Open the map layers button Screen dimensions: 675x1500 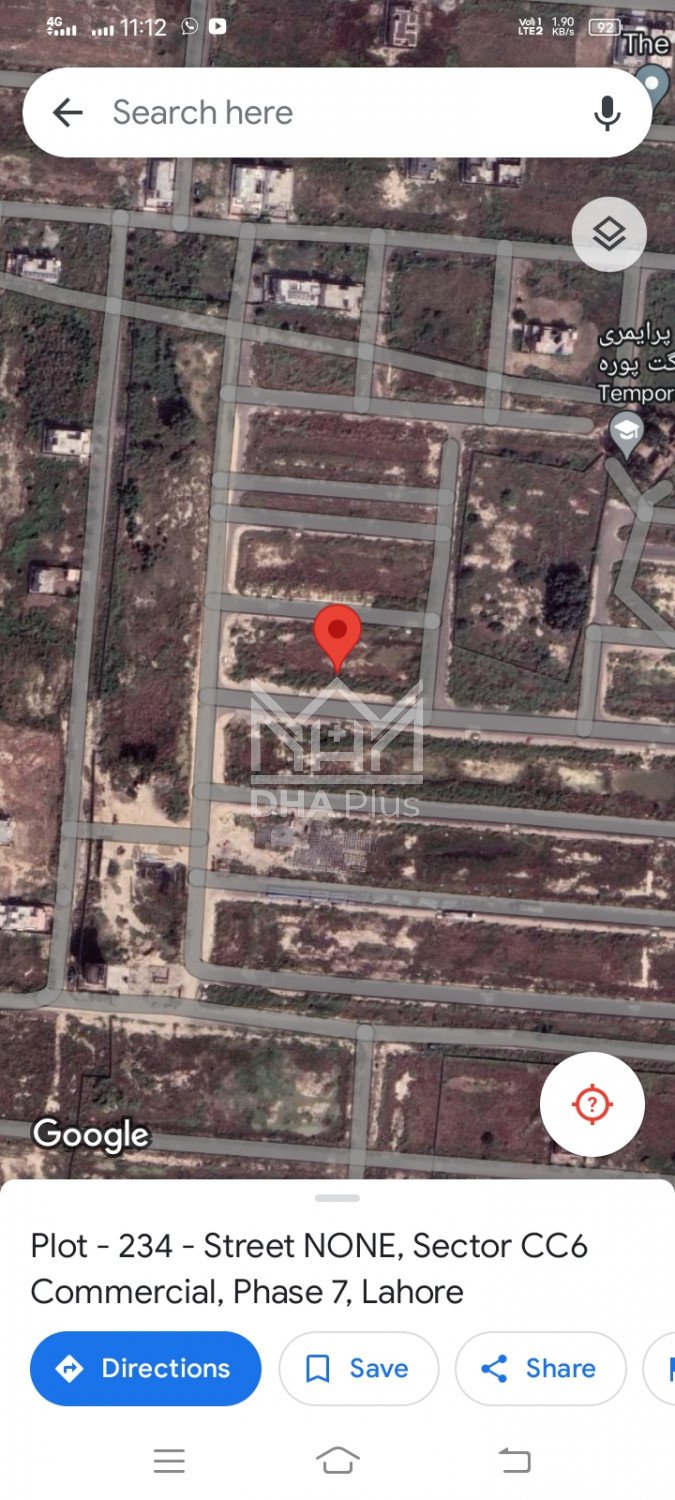coord(609,234)
